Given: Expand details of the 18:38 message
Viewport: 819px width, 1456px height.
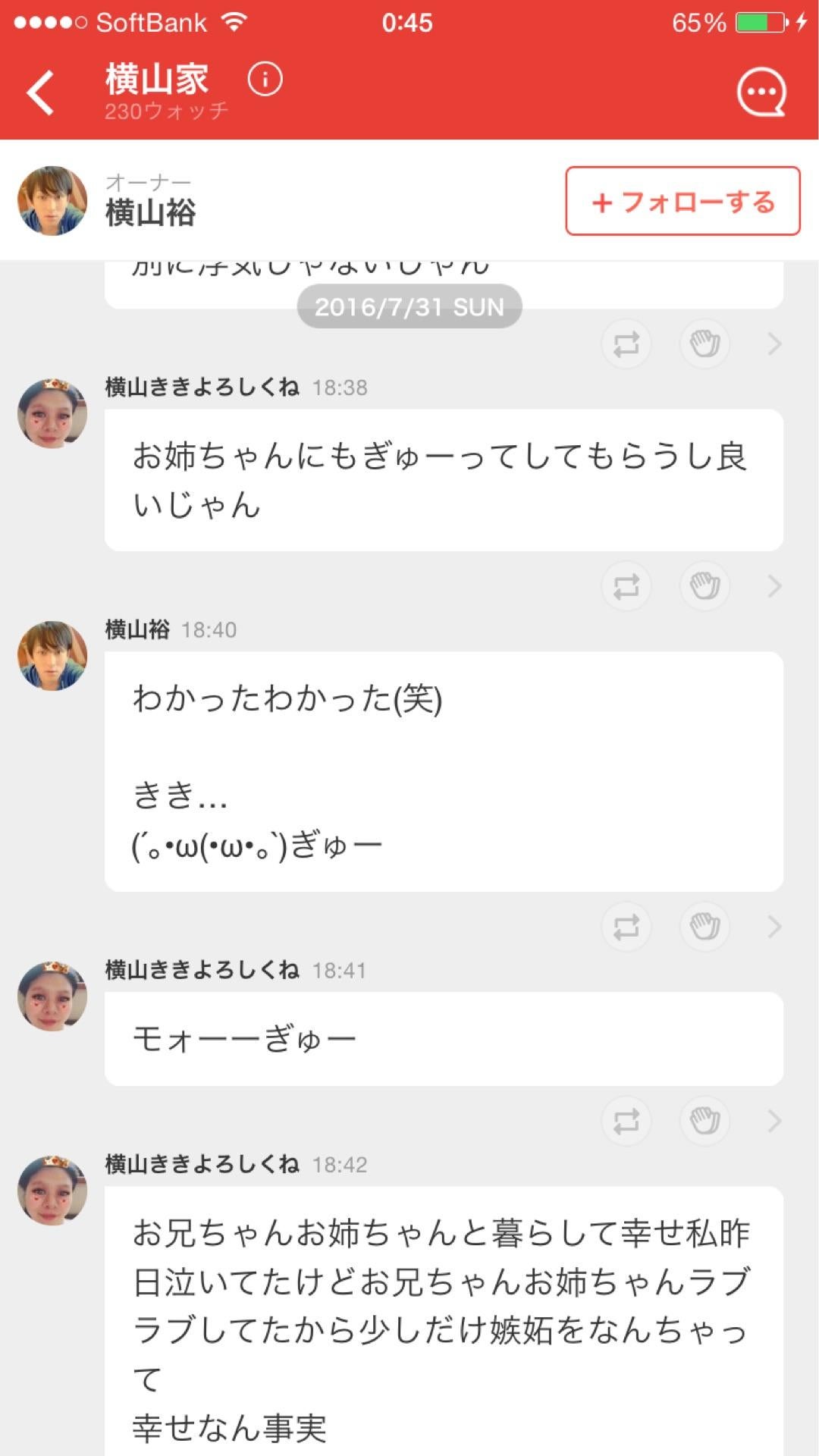Looking at the screenshot, I should [775, 585].
